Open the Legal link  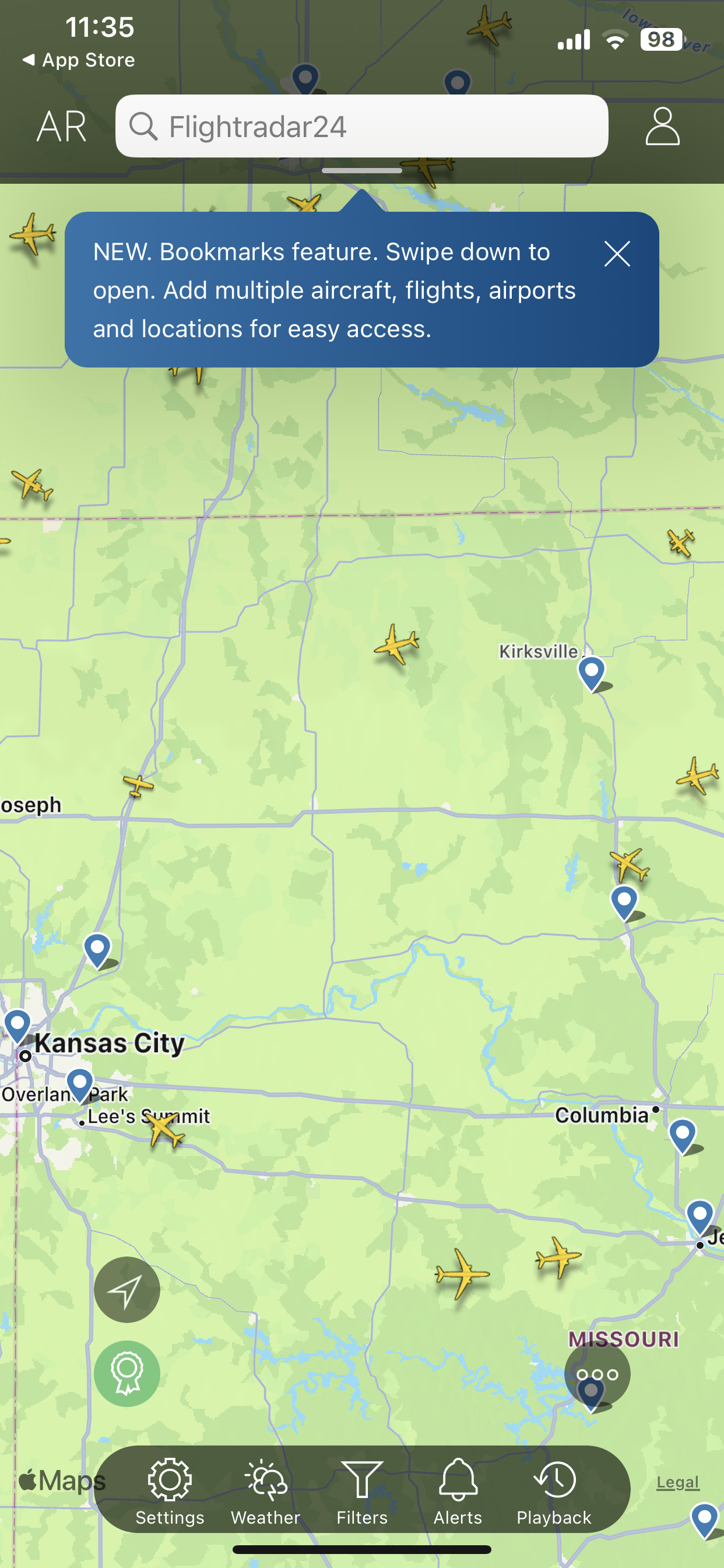click(x=678, y=1482)
